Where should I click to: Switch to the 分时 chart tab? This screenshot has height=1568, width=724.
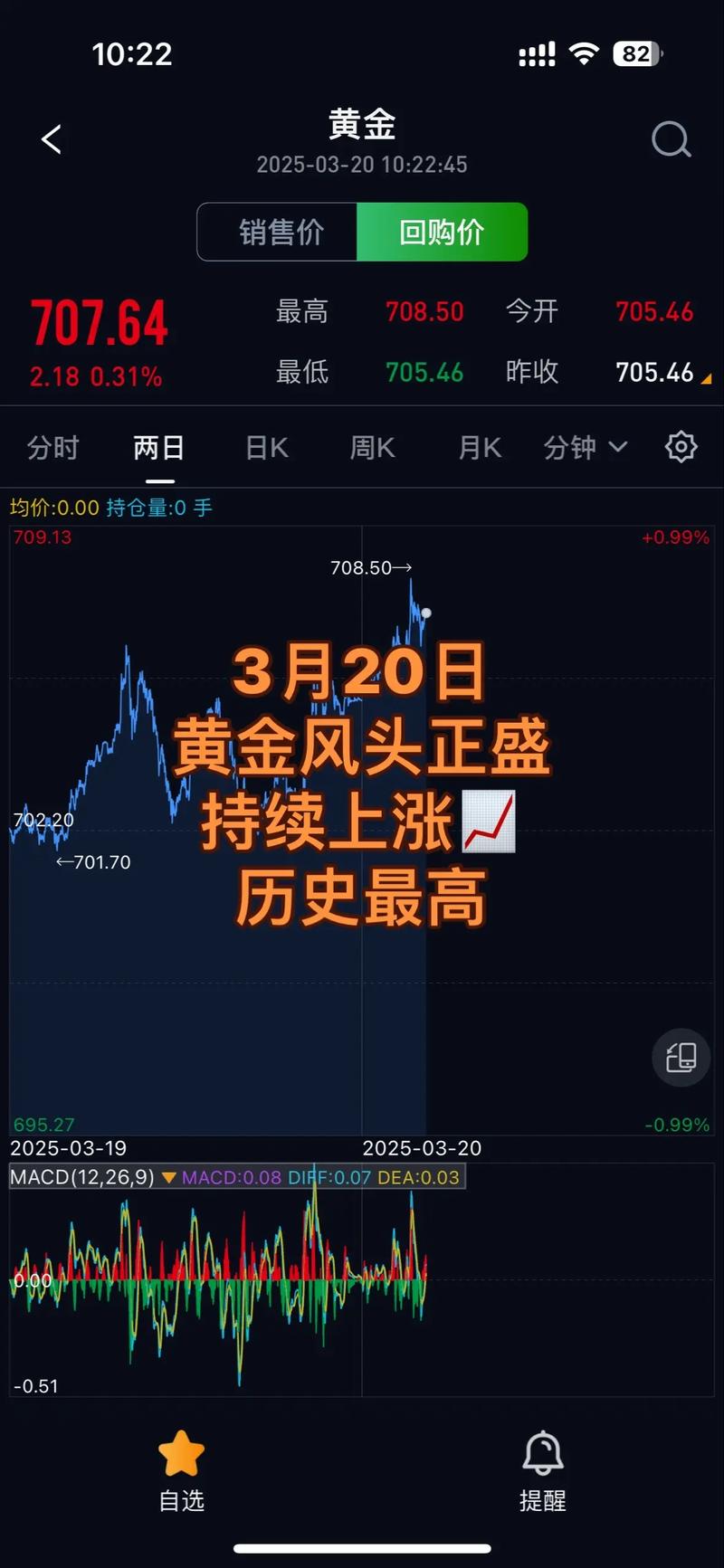click(52, 448)
